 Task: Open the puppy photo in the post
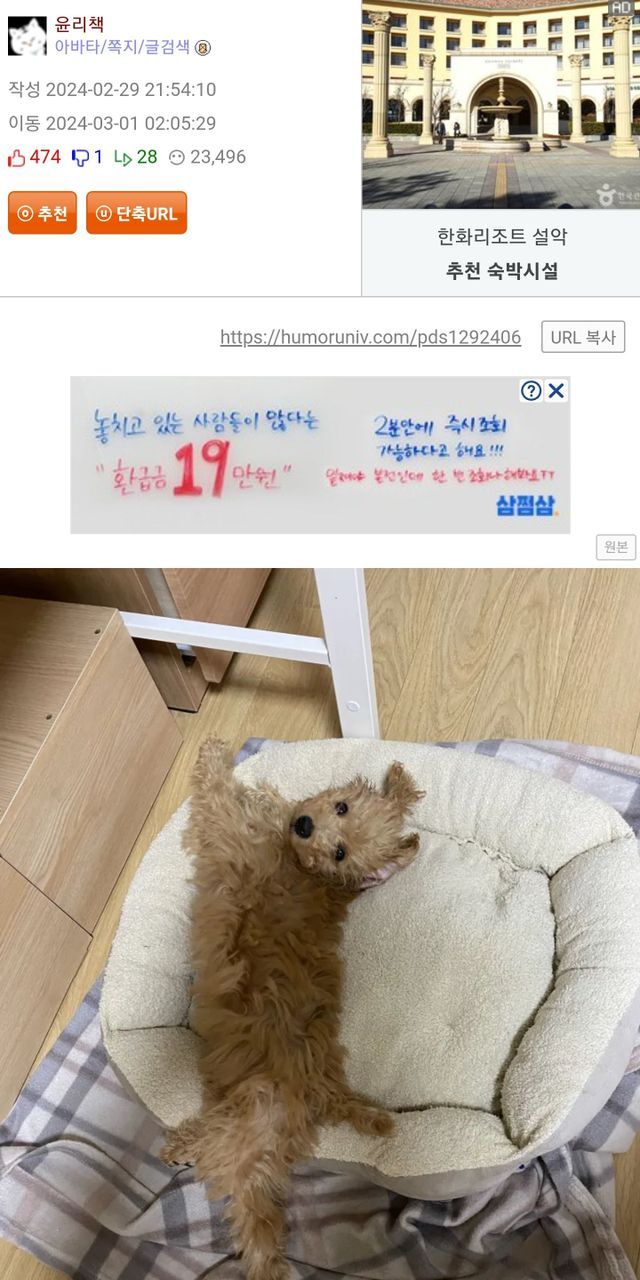point(320,920)
